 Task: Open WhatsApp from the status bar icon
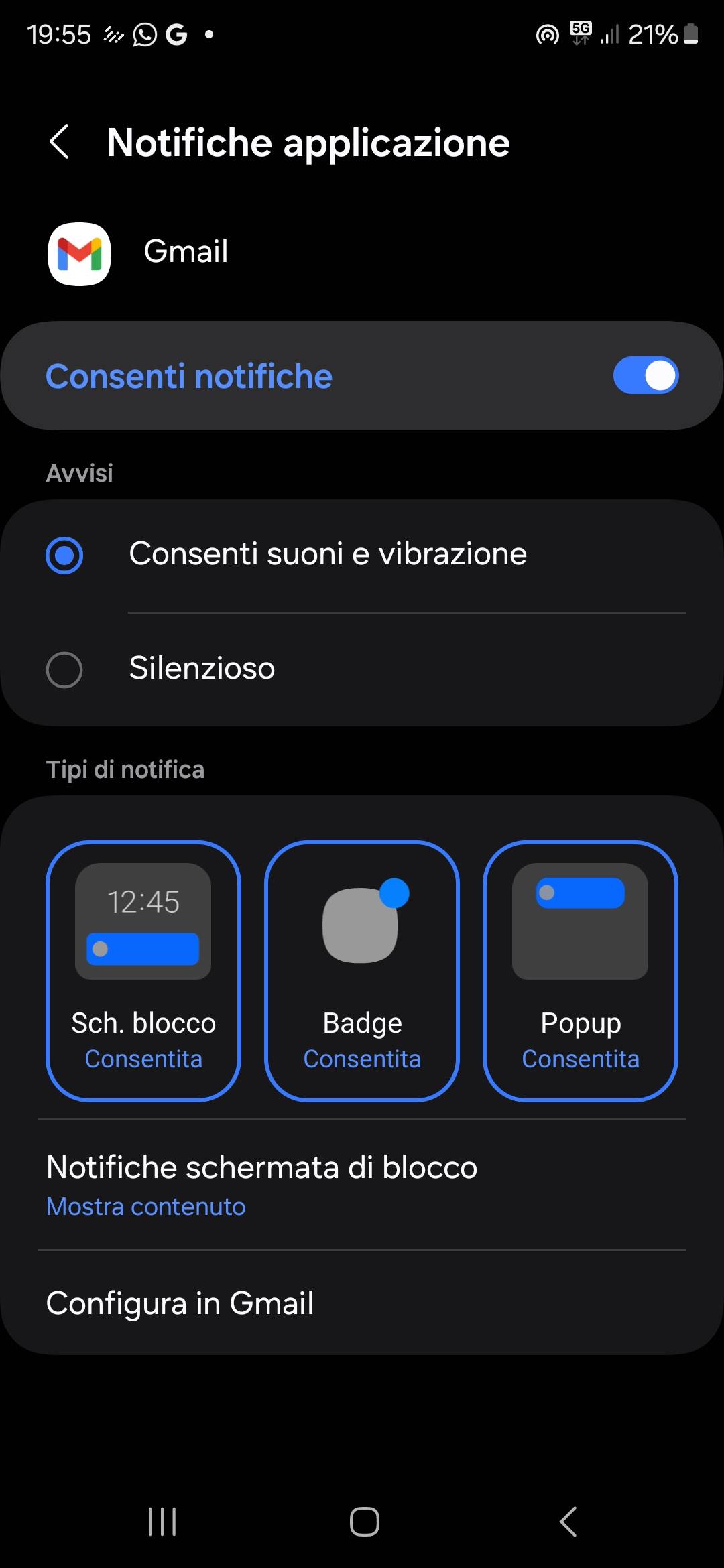143,34
